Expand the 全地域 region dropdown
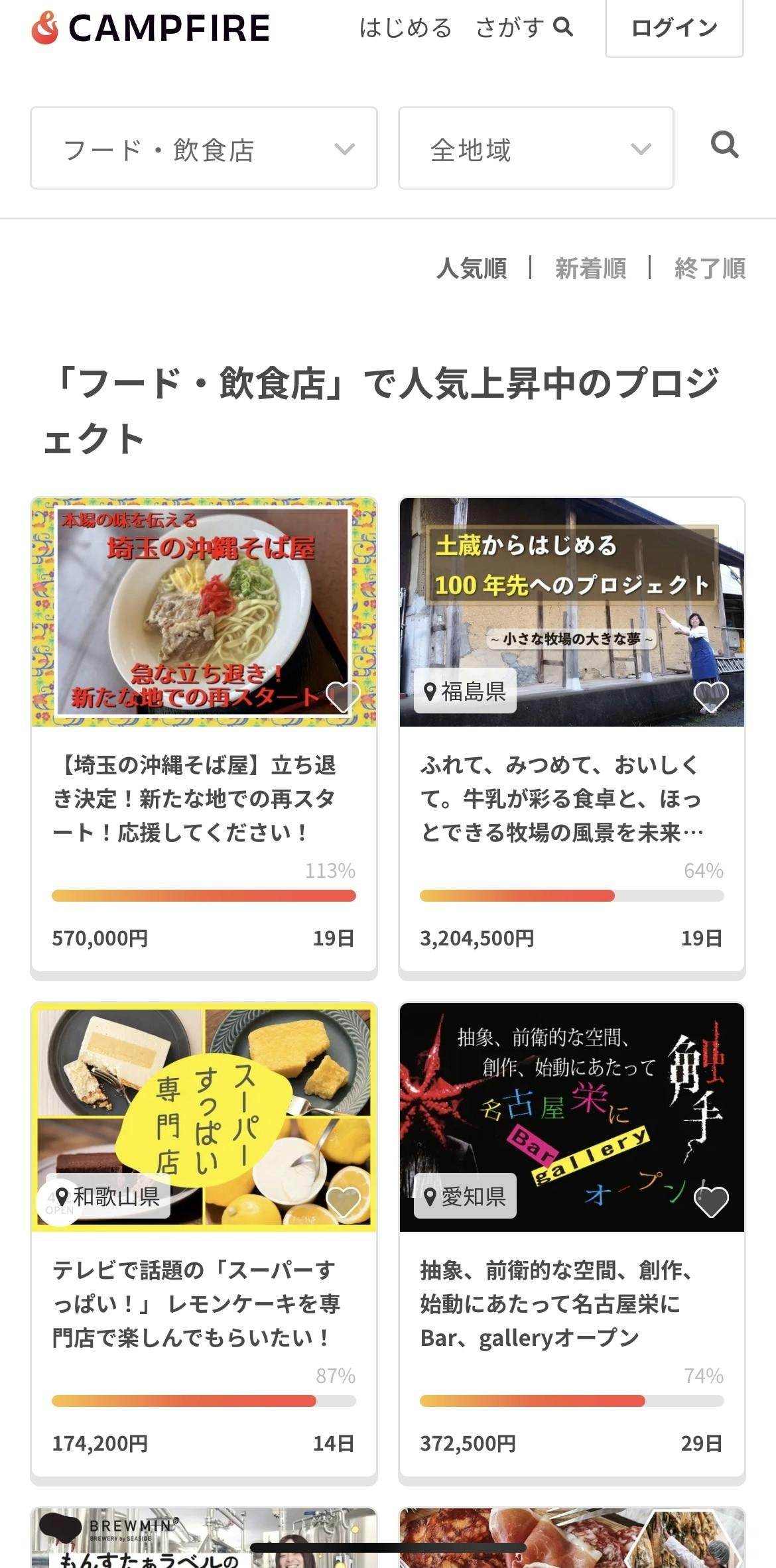Viewport: 776px width, 1568px height. 536,149
